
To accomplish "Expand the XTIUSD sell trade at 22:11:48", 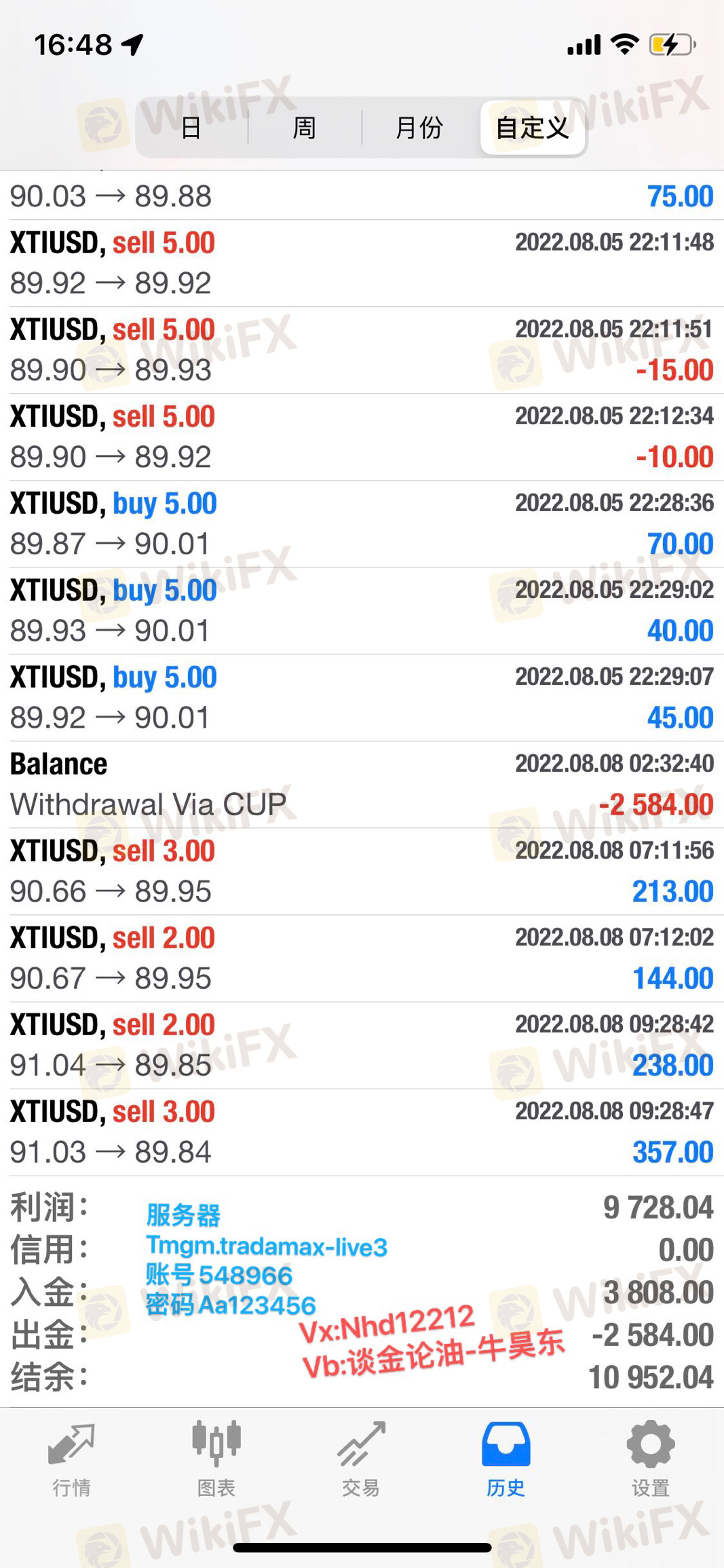I will click(362, 263).
